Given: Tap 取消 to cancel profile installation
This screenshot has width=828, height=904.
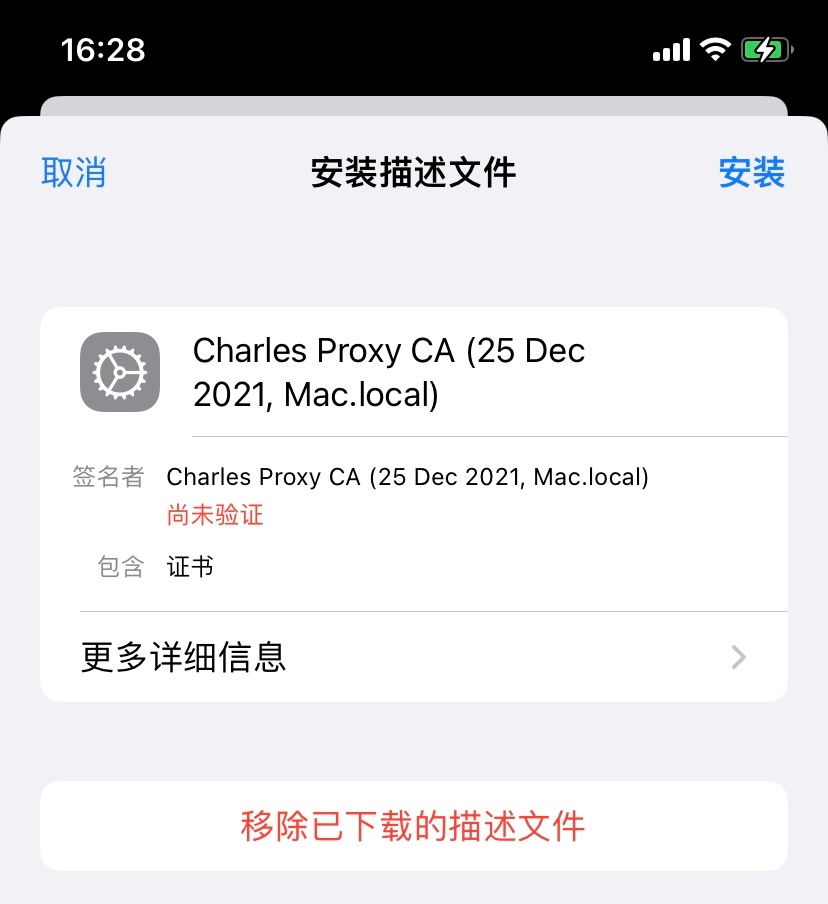Looking at the screenshot, I should pos(73,172).
